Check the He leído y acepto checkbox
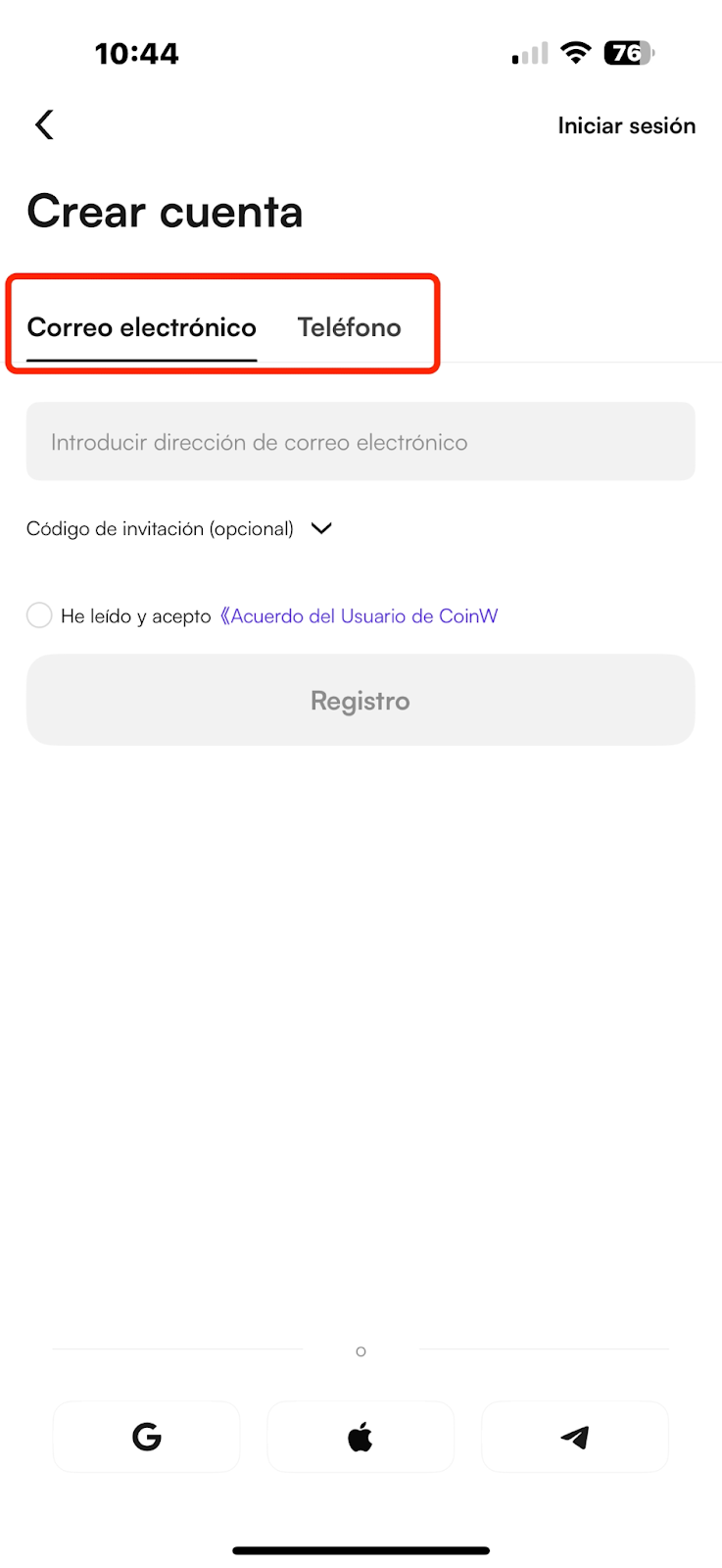This screenshot has width=722, height=1568. point(39,615)
